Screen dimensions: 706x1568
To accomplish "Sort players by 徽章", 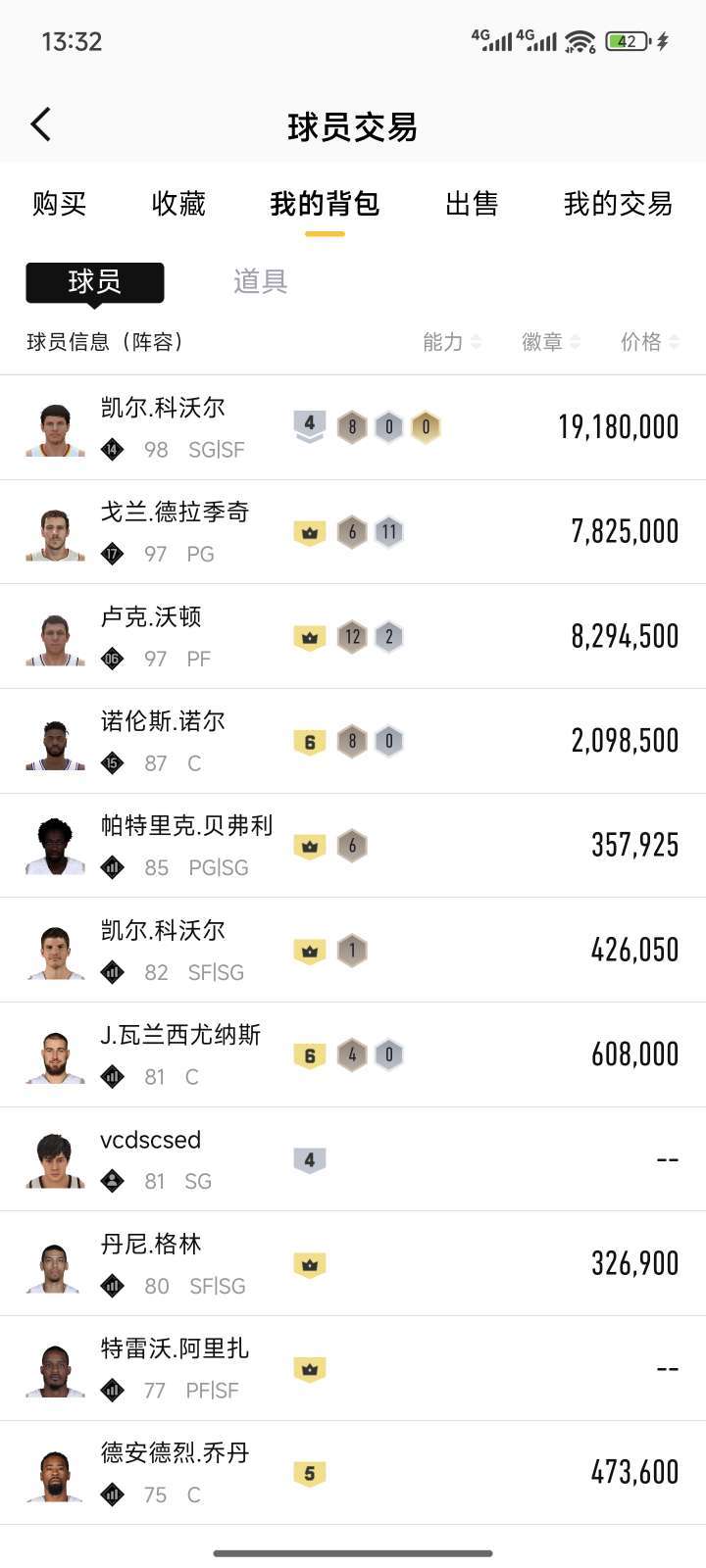I will [550, 342].
